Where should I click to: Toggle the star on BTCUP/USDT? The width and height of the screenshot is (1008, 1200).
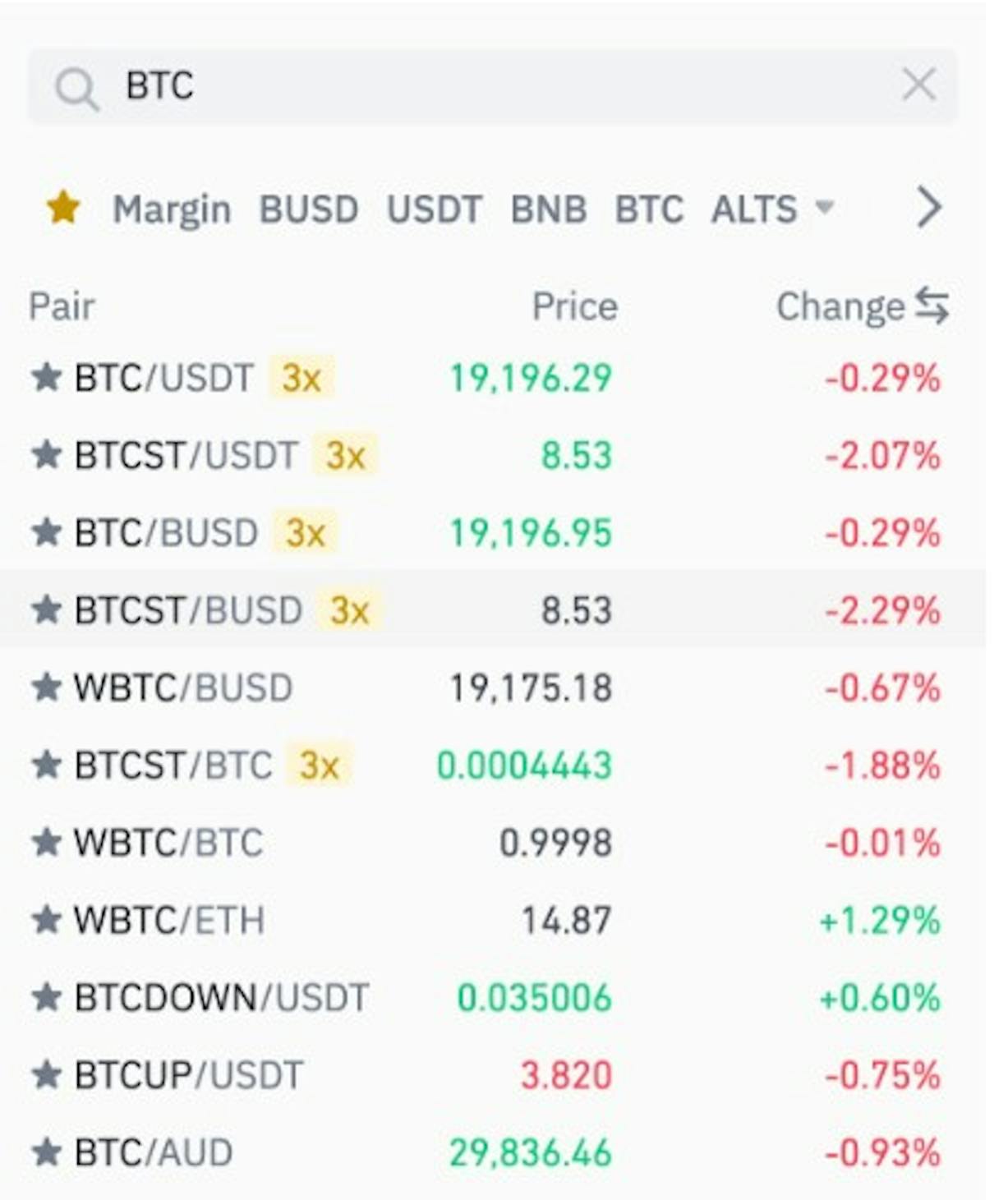tap(45, 1073)
